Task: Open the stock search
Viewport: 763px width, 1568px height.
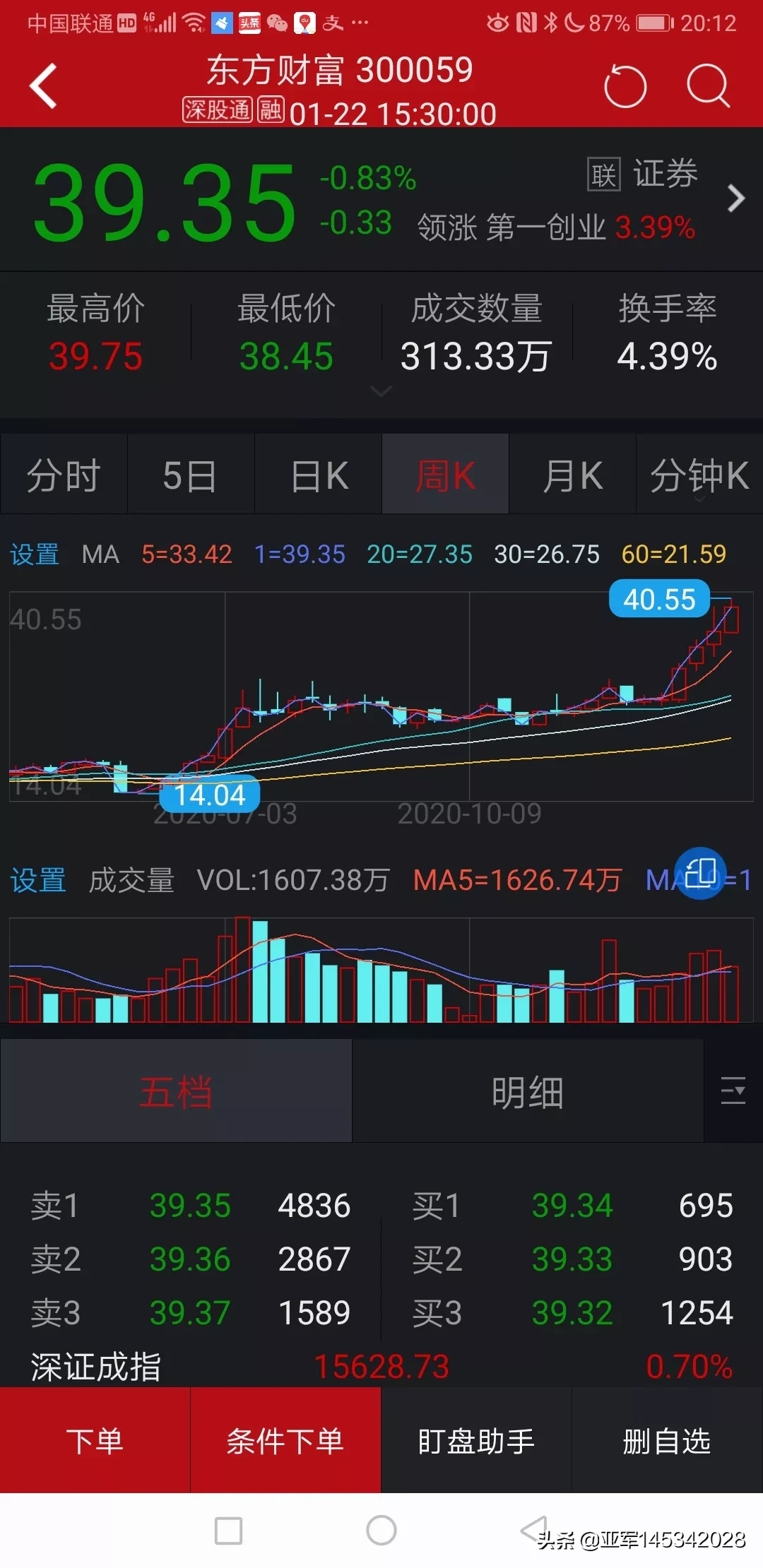Action: point(707,86)
